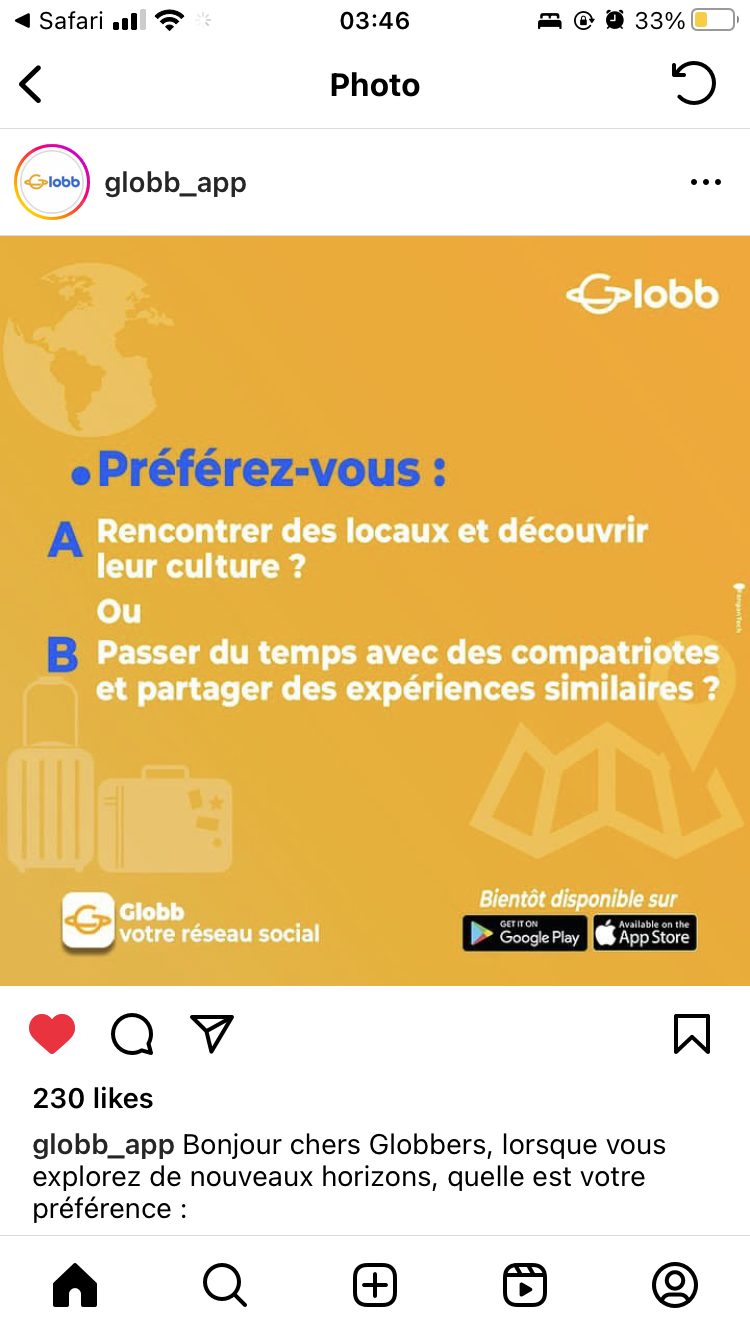This screenshot has width=750, height=1334.
Task: View the 230 likes list
Action: point(93,1098)
